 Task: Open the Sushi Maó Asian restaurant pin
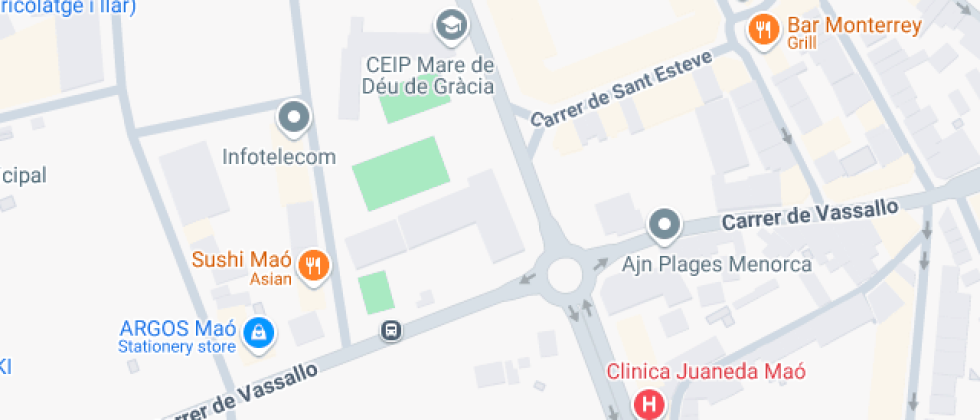point(316,264)
